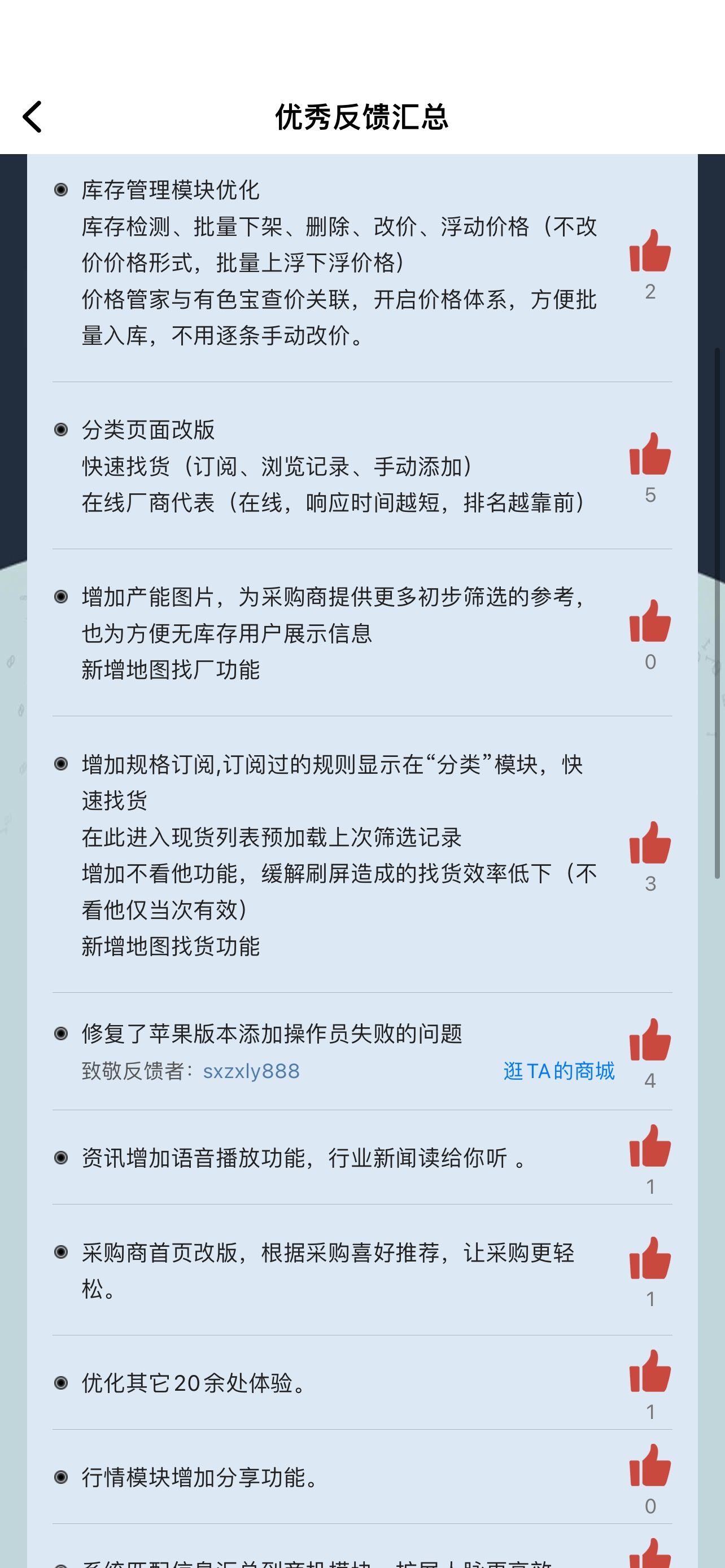The width and height of the screenshot is (725, 1568).
Task: Thumbs up the 采购商首页改版 feedback
Action: [x=650, y=1258]
